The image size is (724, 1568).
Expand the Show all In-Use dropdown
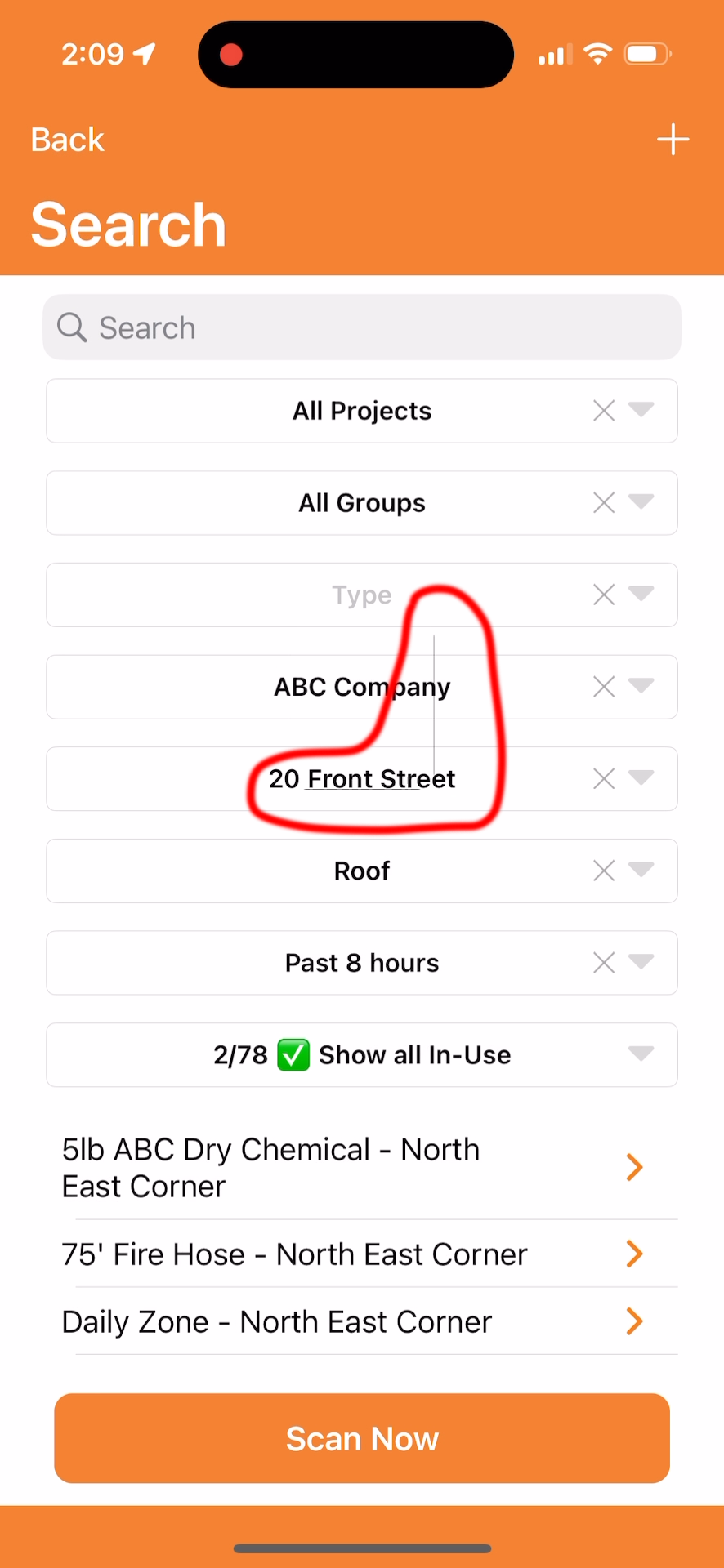tap(641, 1054)
